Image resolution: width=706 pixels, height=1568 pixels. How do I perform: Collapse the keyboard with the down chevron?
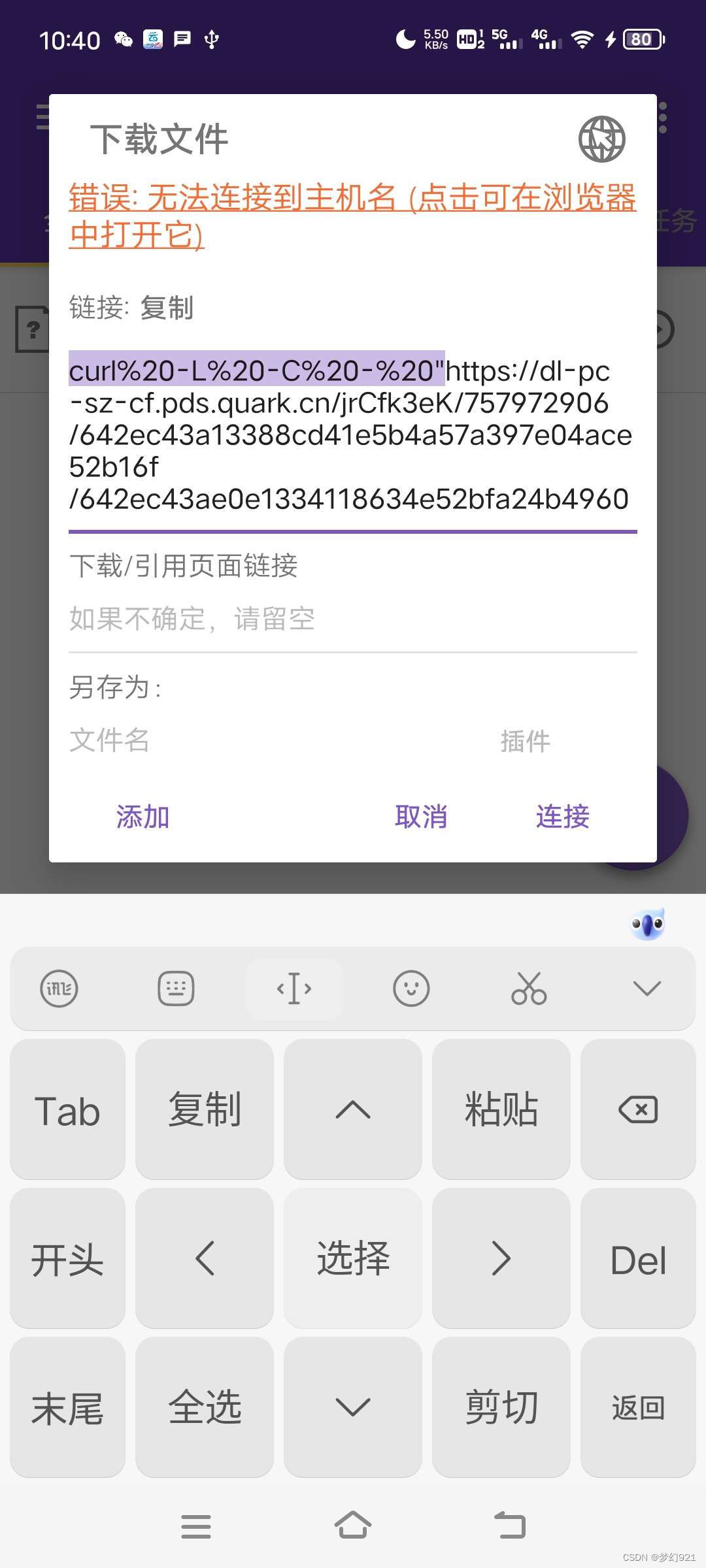click(647, 988)
